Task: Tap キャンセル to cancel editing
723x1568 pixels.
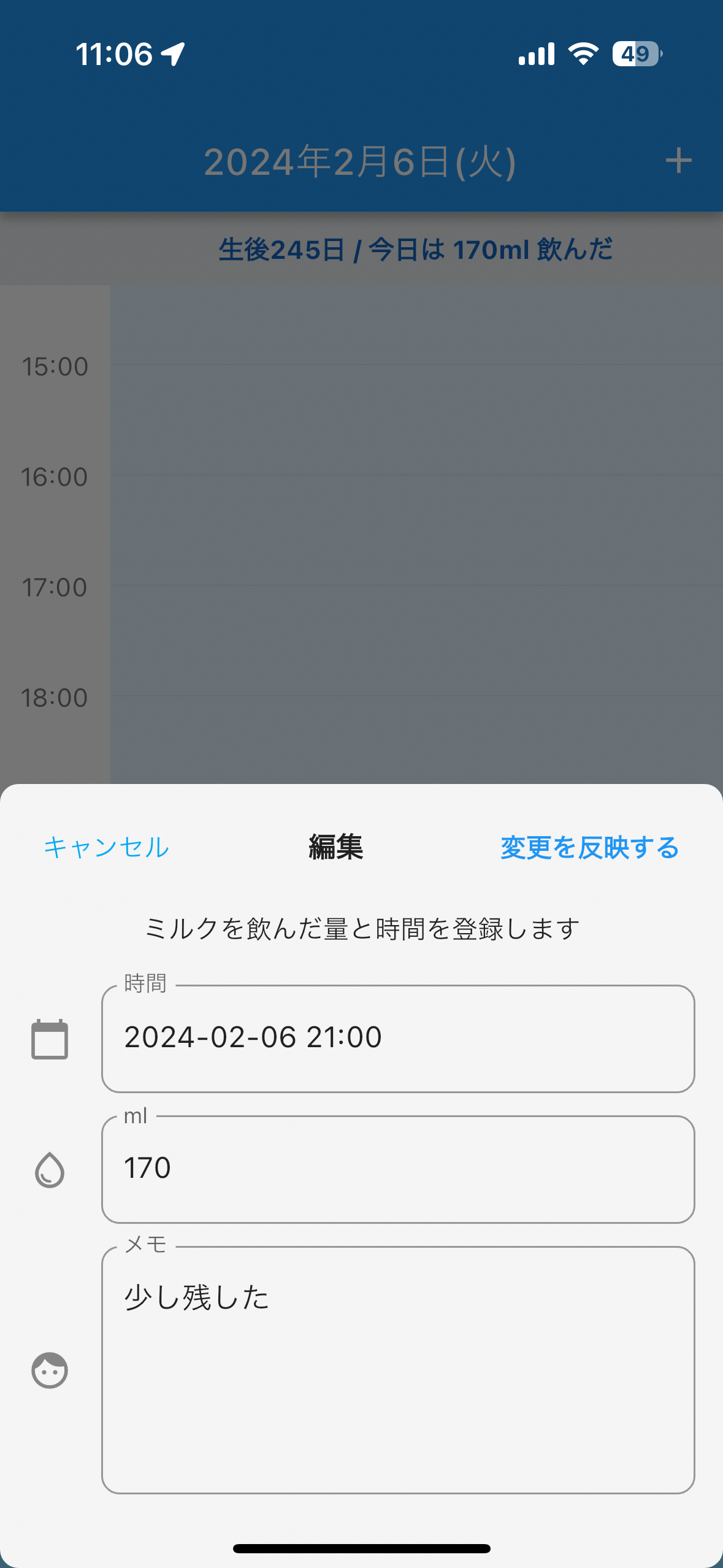Action: coord(106,847)
